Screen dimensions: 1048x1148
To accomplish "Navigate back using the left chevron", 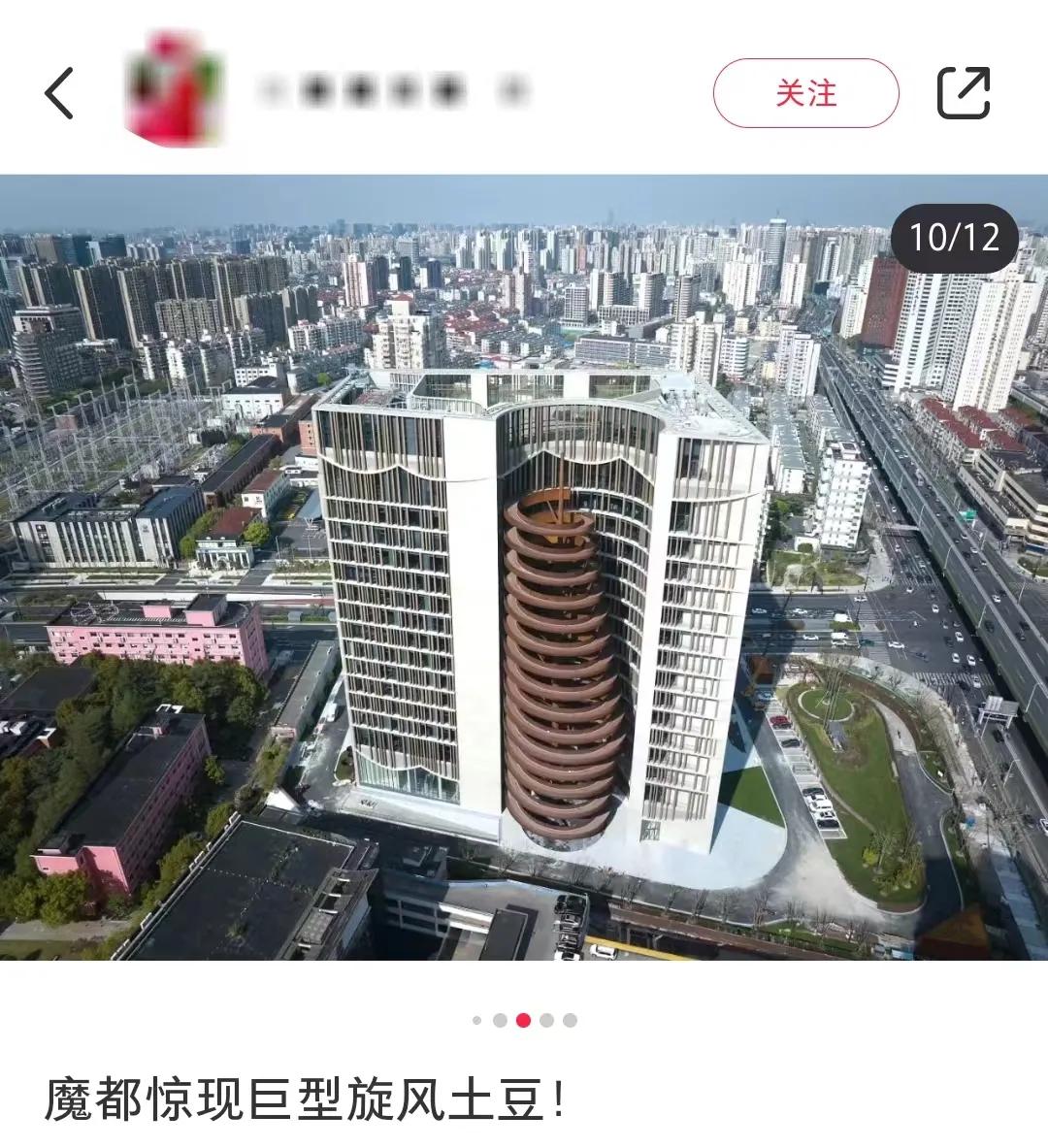I will pos(58,93).
